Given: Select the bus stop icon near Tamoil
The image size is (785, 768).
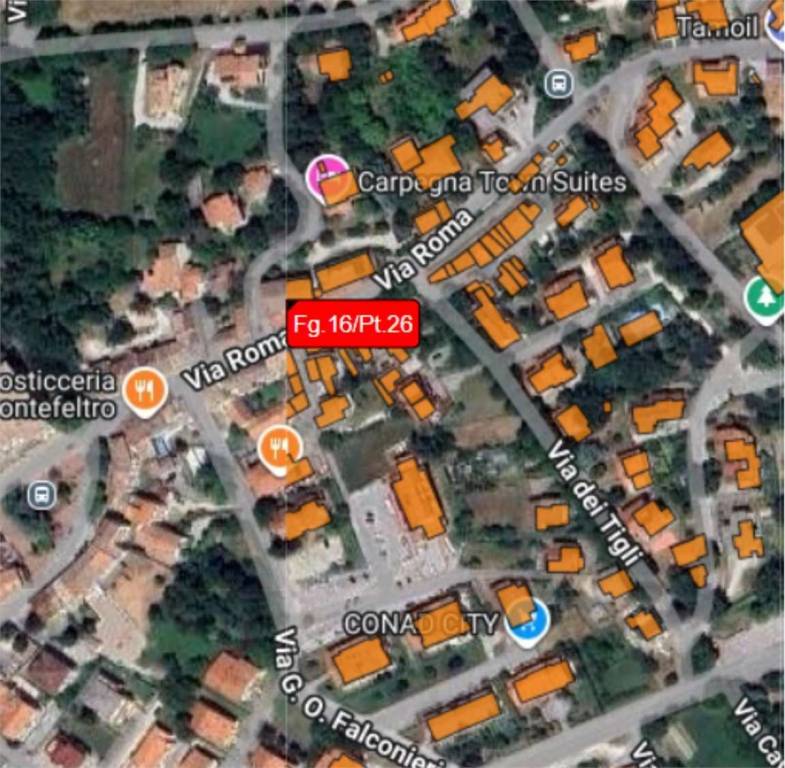Looking at the screenshot, I should pyautogui.click(x=558, y=83).
